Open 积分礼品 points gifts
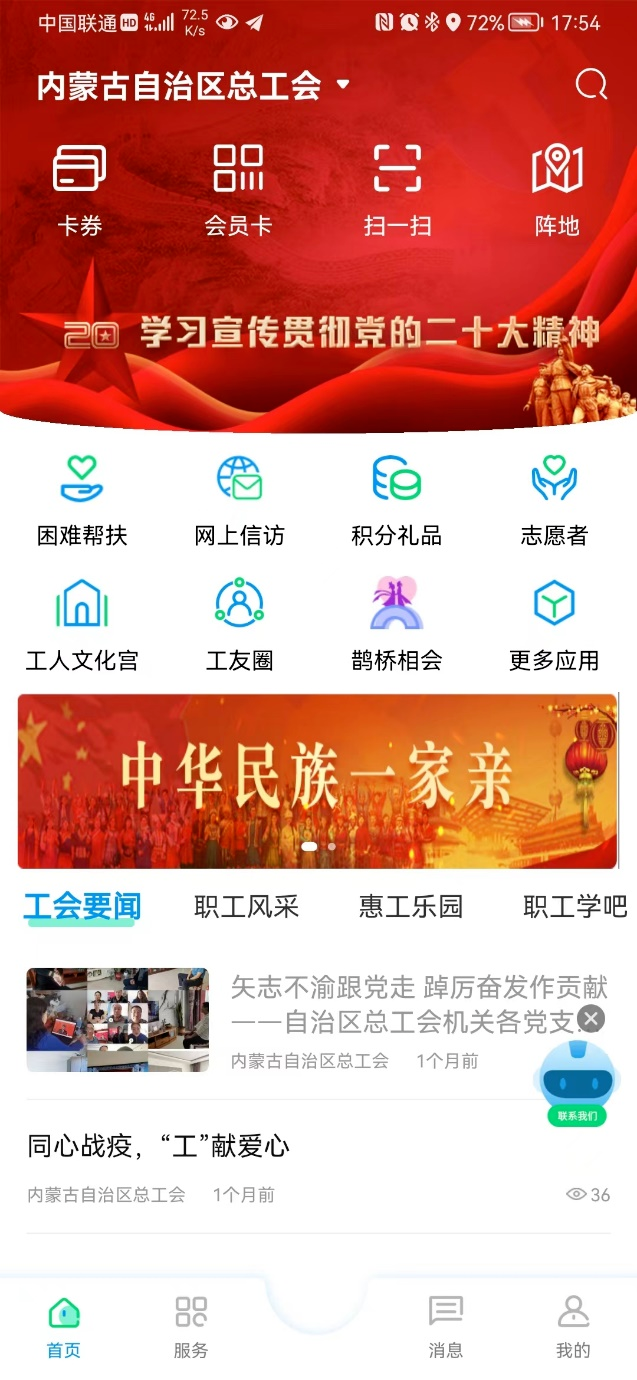 [396, 500]
